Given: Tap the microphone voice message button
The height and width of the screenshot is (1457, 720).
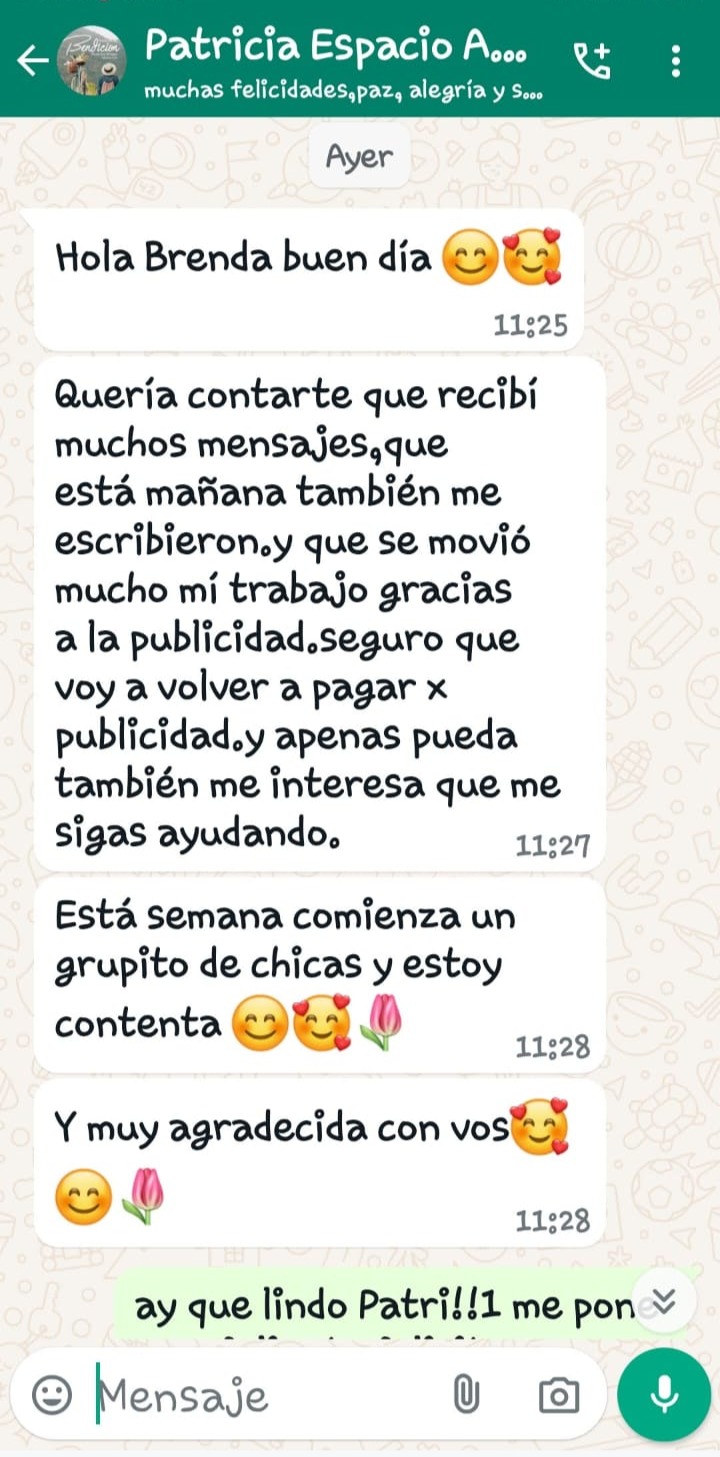Looking at the screenshot, I should [664, 1394].
